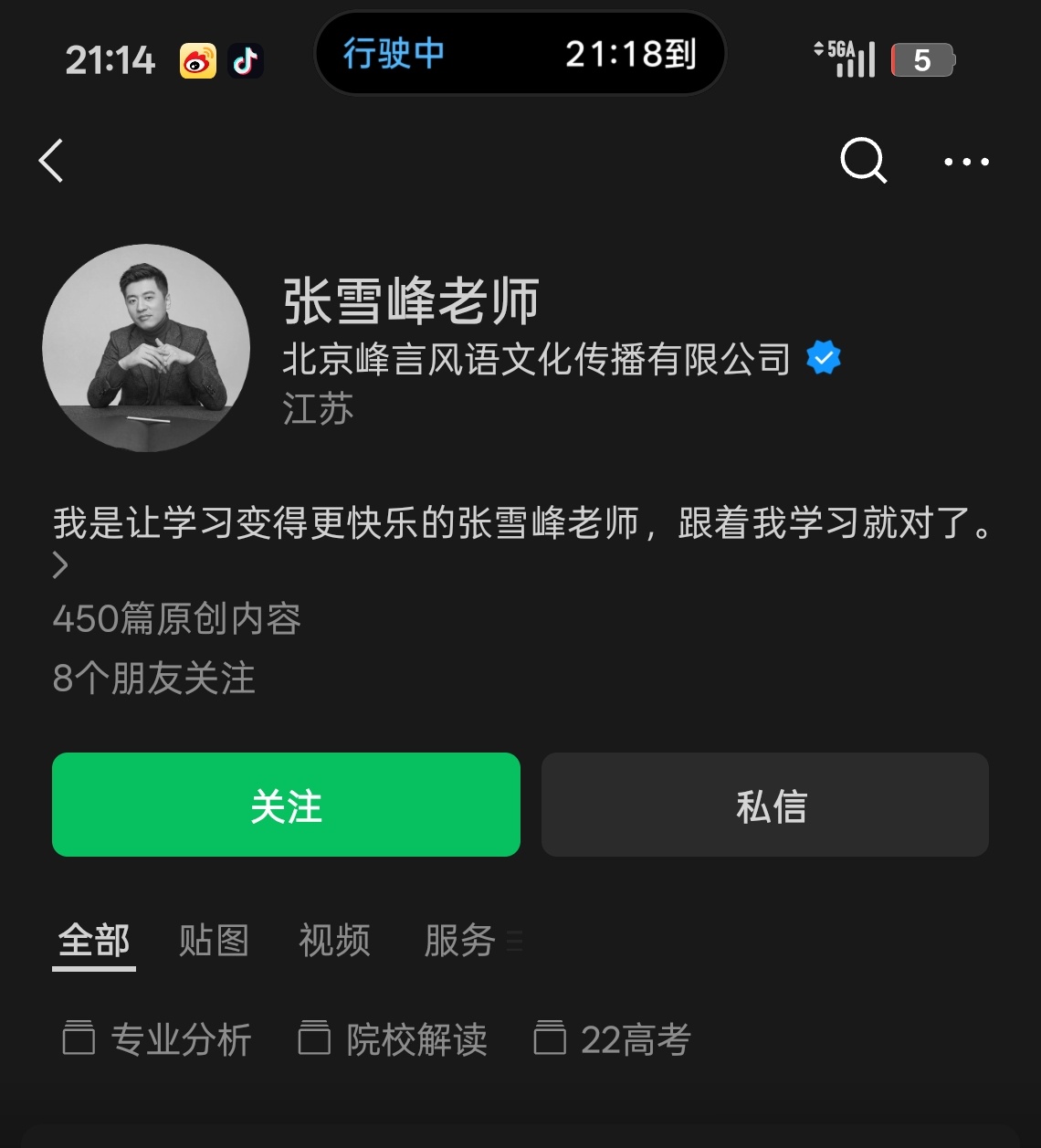
Task: Send a private message via 私信
Action: click(764, 805)
